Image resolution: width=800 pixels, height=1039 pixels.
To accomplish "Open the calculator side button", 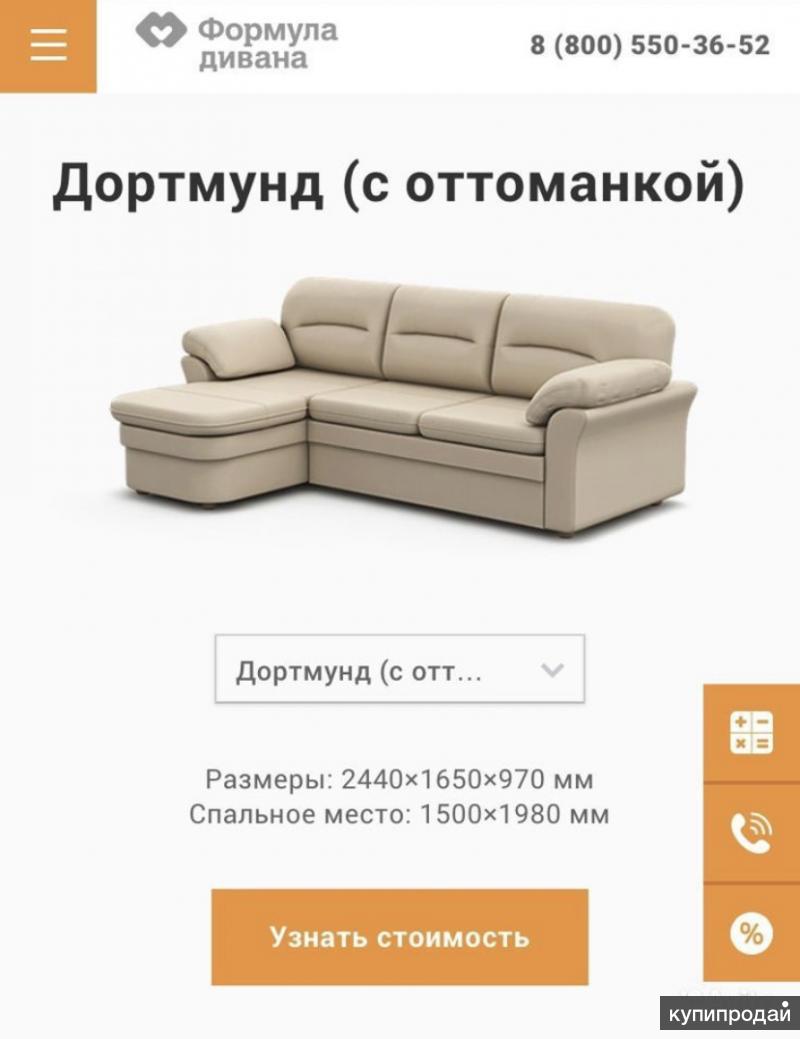I will (751, 733).
